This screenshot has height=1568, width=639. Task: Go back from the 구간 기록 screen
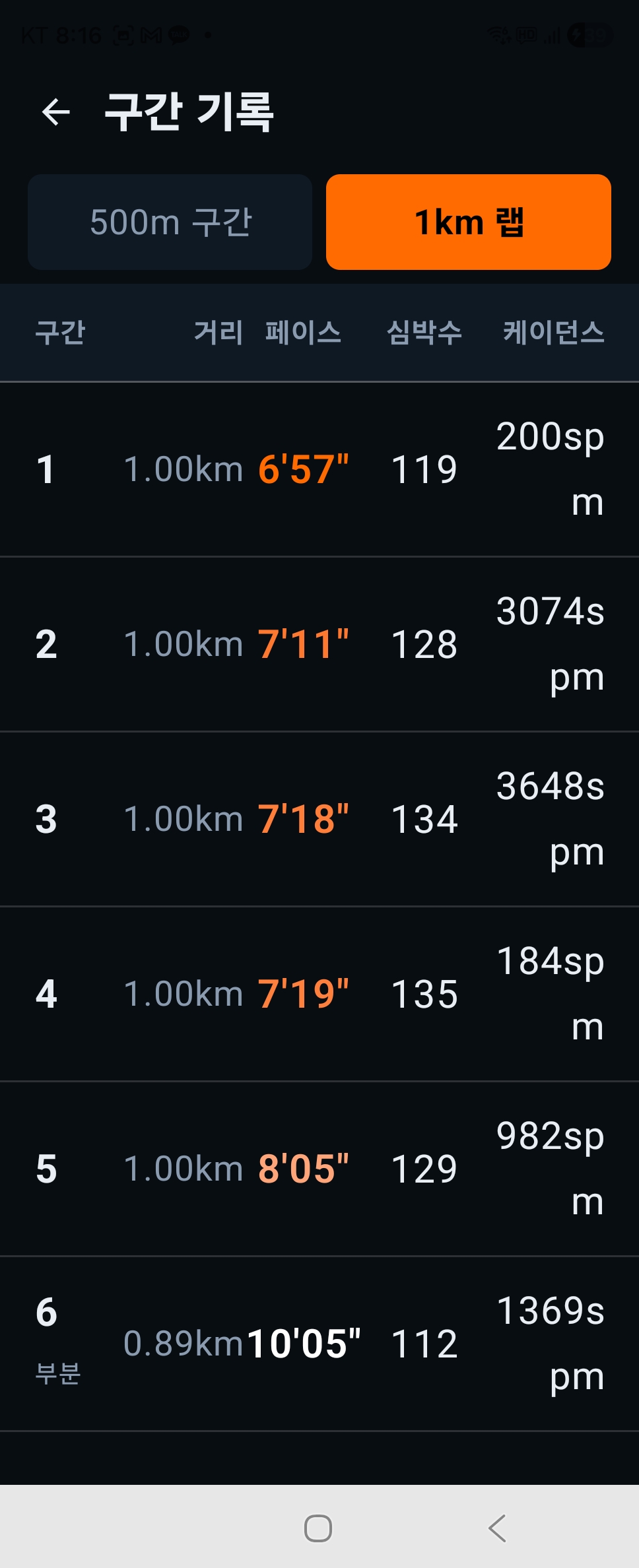coord(55,112)
